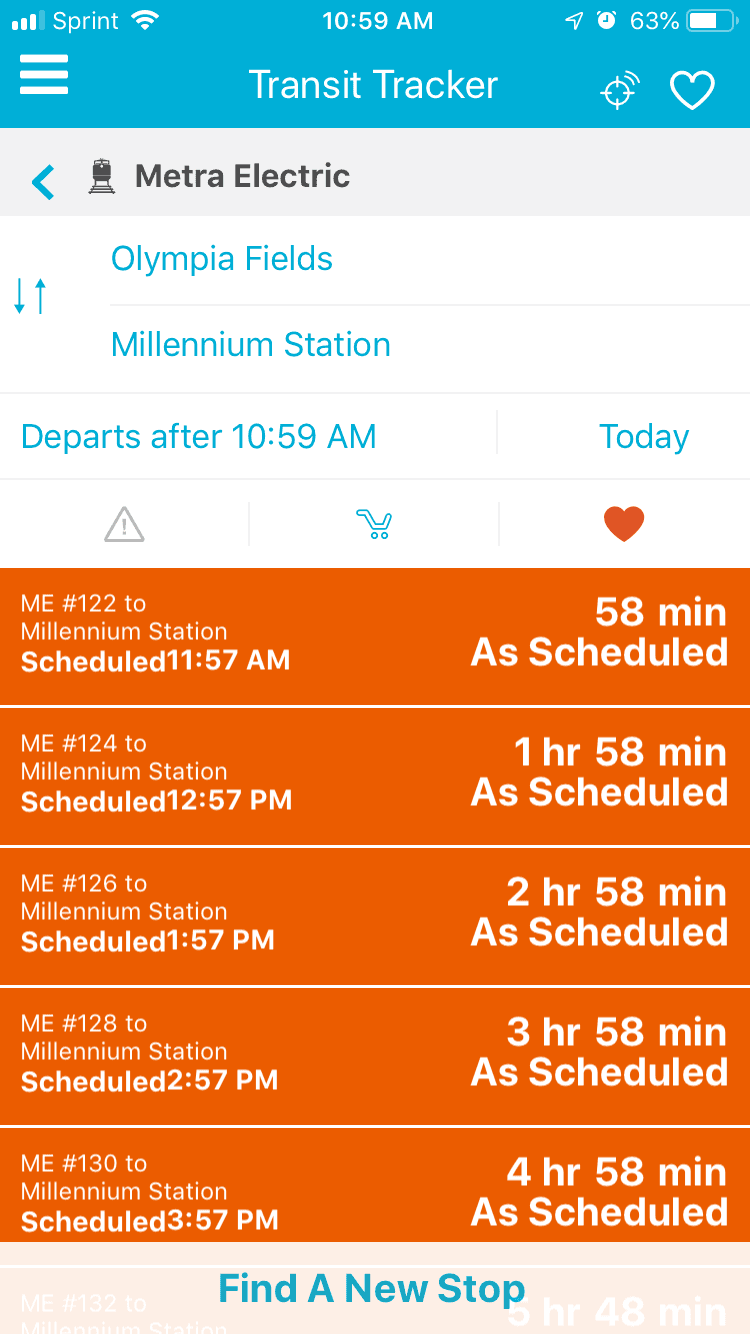Go back from Metra Electric
The height and width of the screenshot is (1334, 750).
[x=43, y=181]
